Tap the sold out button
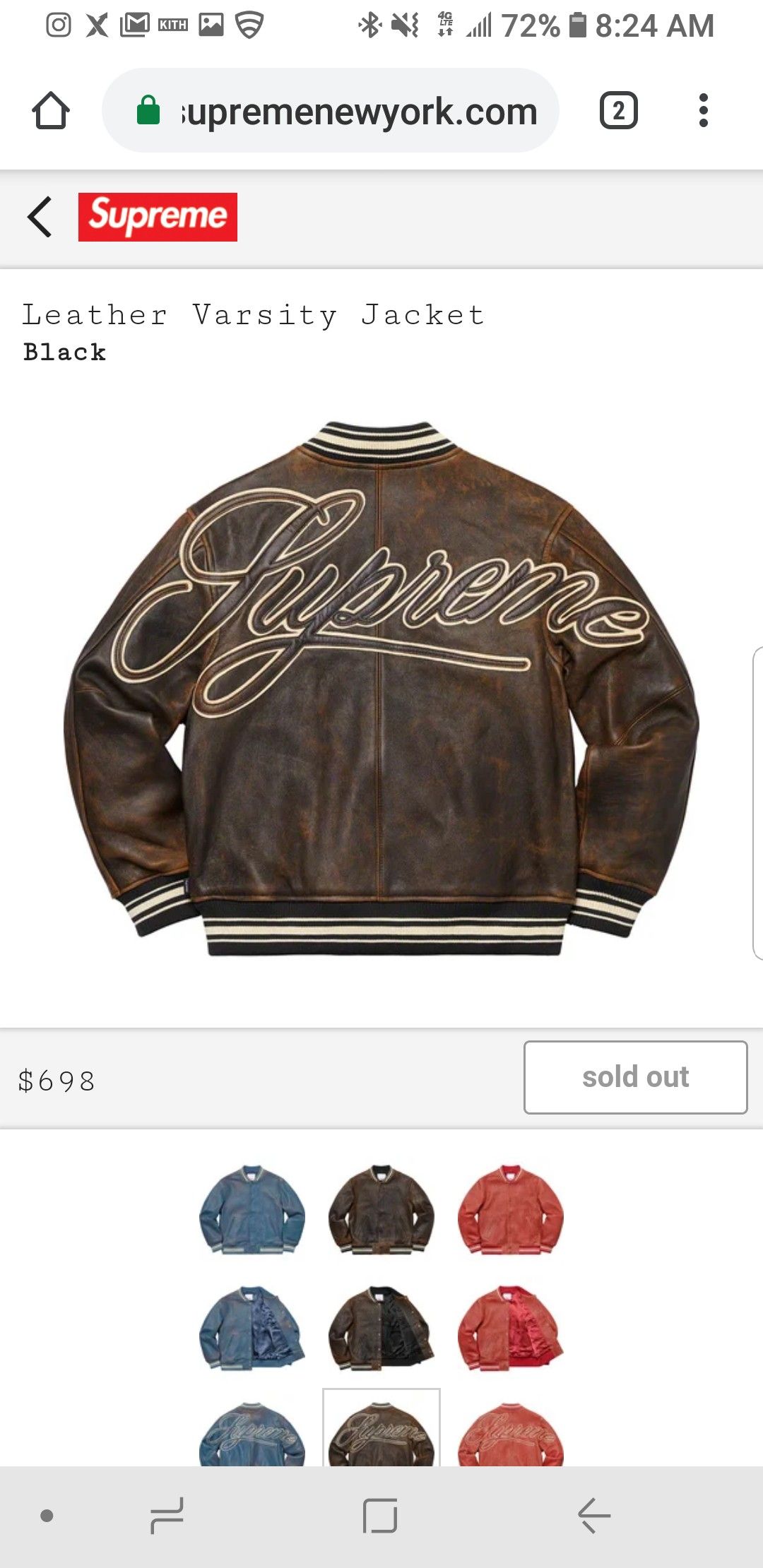Viewport: 763px width, 1568px height. 635,1077
